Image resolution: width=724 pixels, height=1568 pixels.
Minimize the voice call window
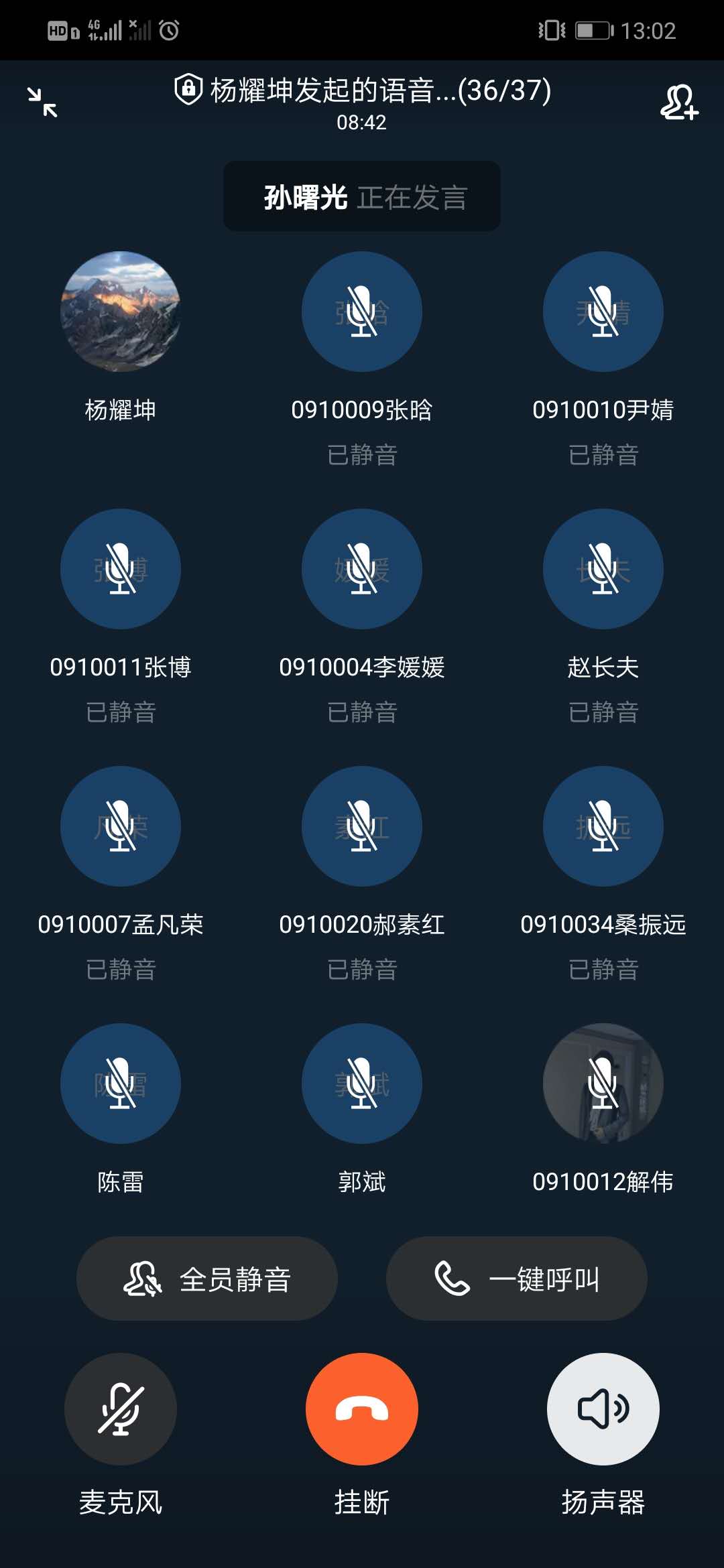(42, 102)
